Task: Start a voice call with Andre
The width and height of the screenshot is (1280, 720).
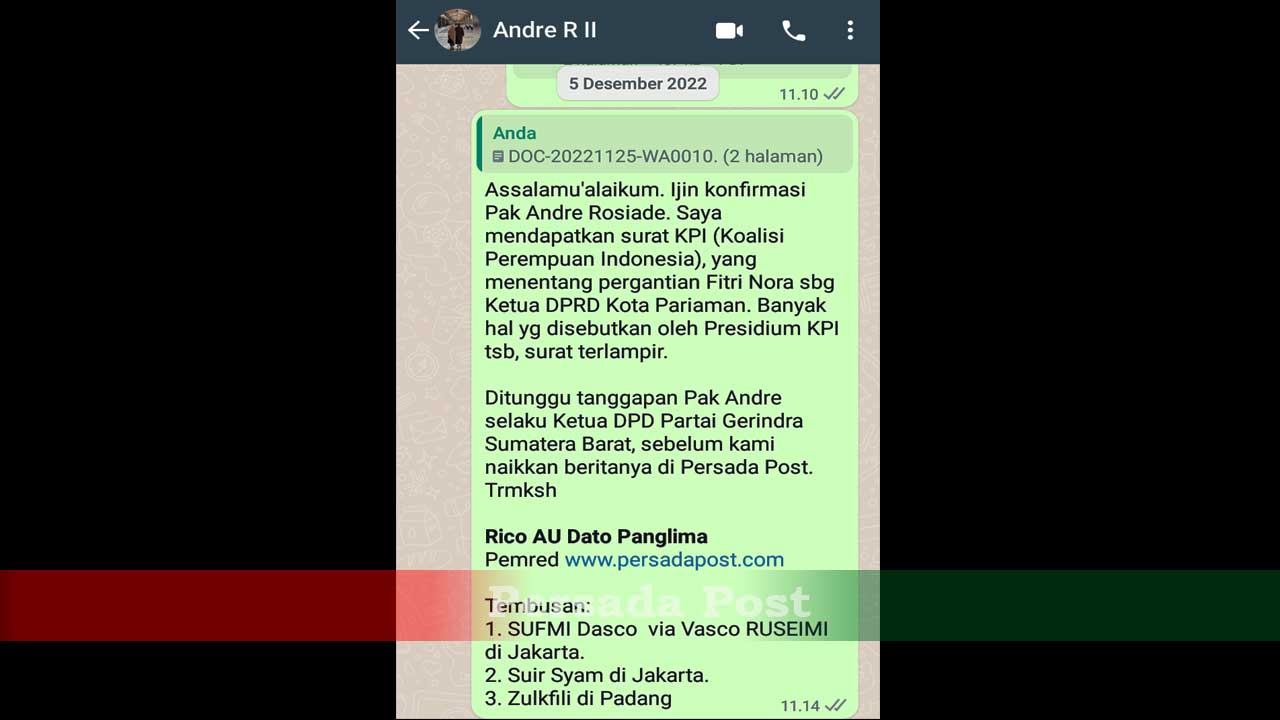Action: (x=793, y=31)
